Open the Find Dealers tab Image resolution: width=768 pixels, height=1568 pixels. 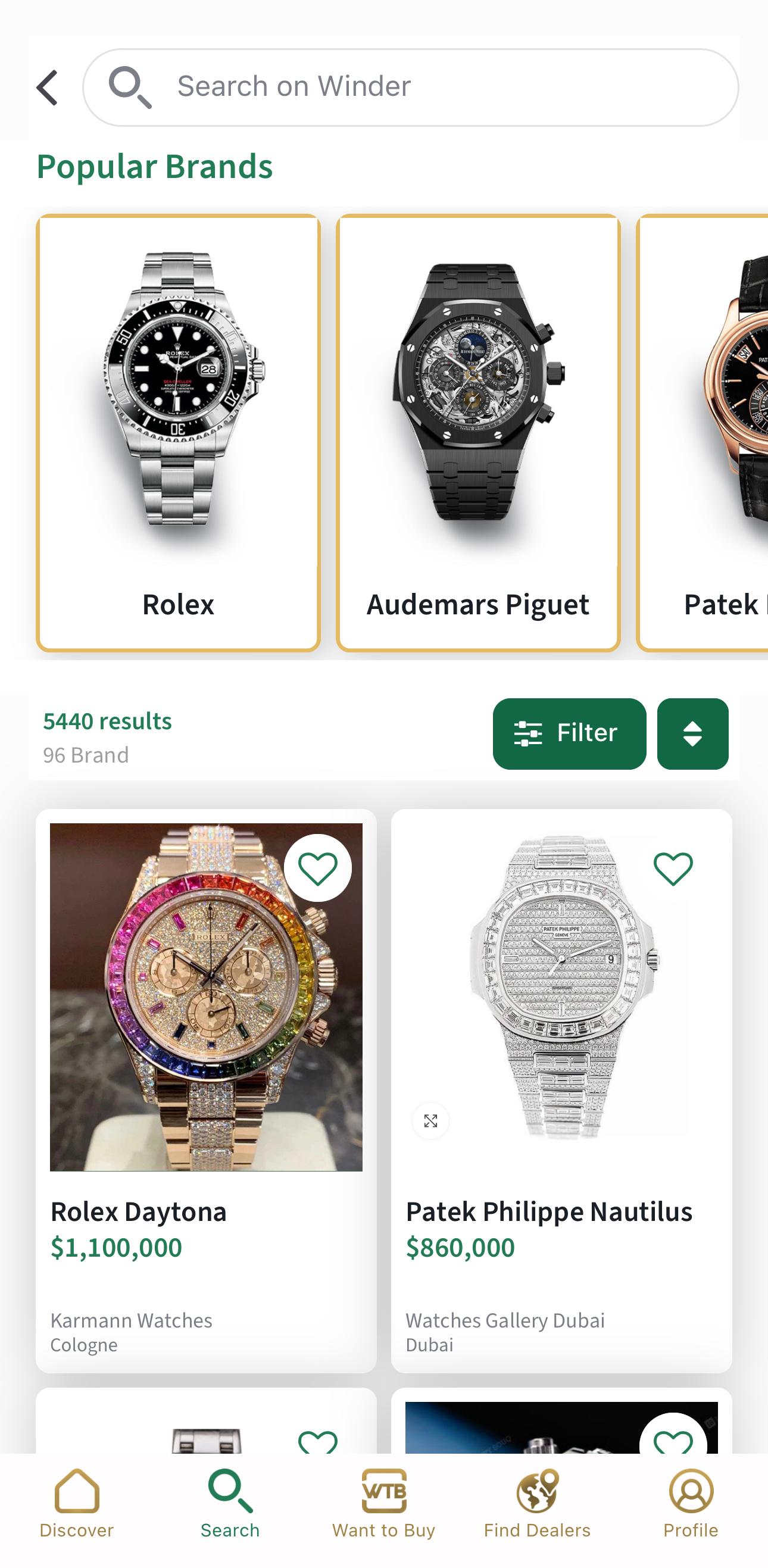538,1504
